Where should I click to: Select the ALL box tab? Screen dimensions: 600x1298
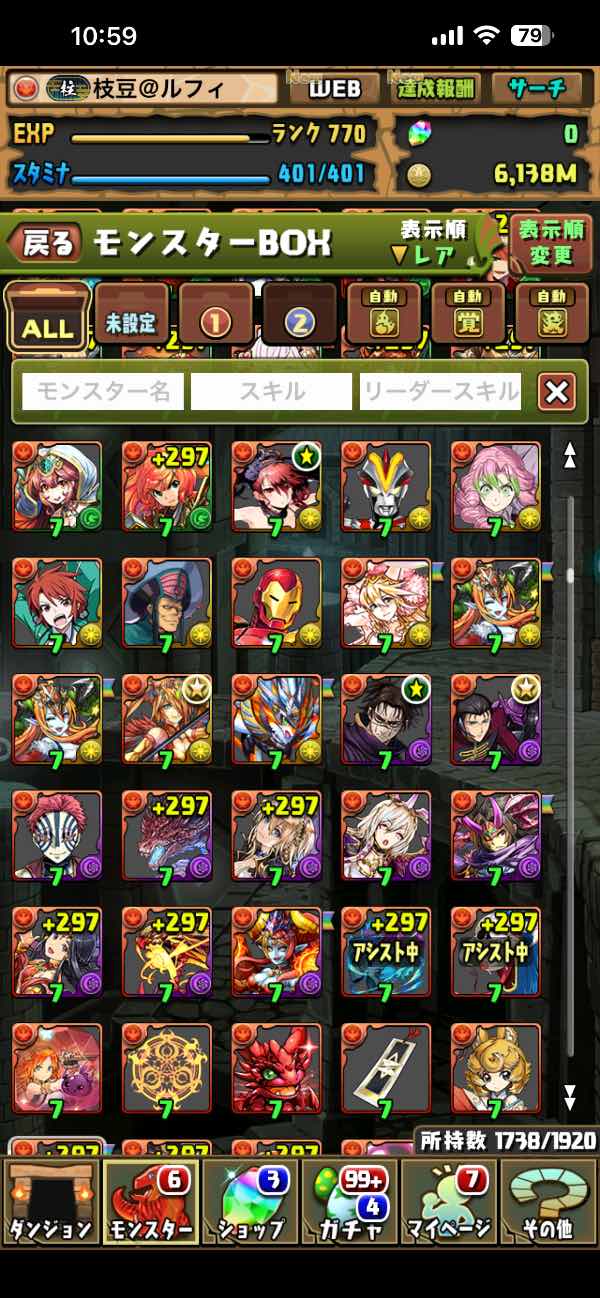pyautogui.click(x=48, y=317)
